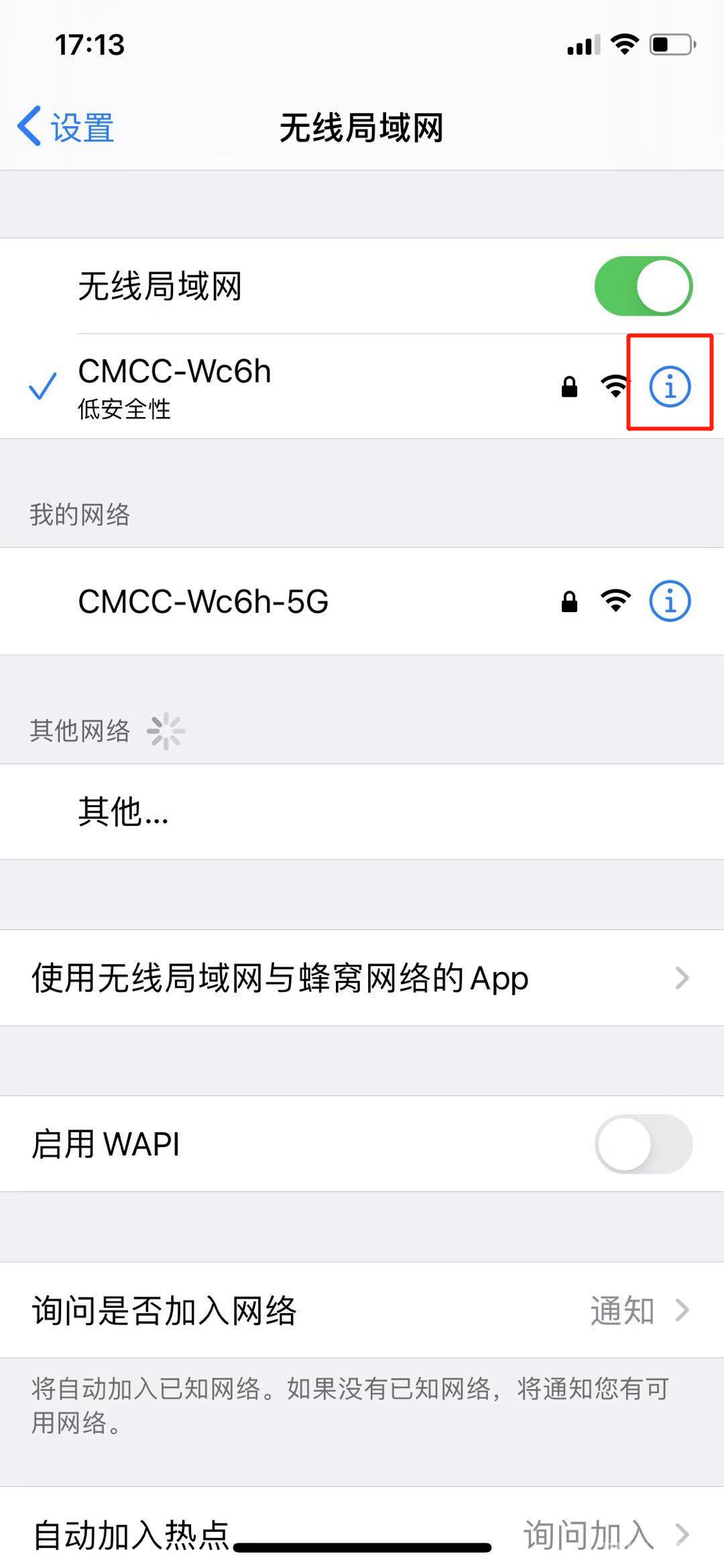This screenshot has width=724, height=1568.
Task: Click the Wi-Fi icon in the status bar
Action: tap(625, 45)
